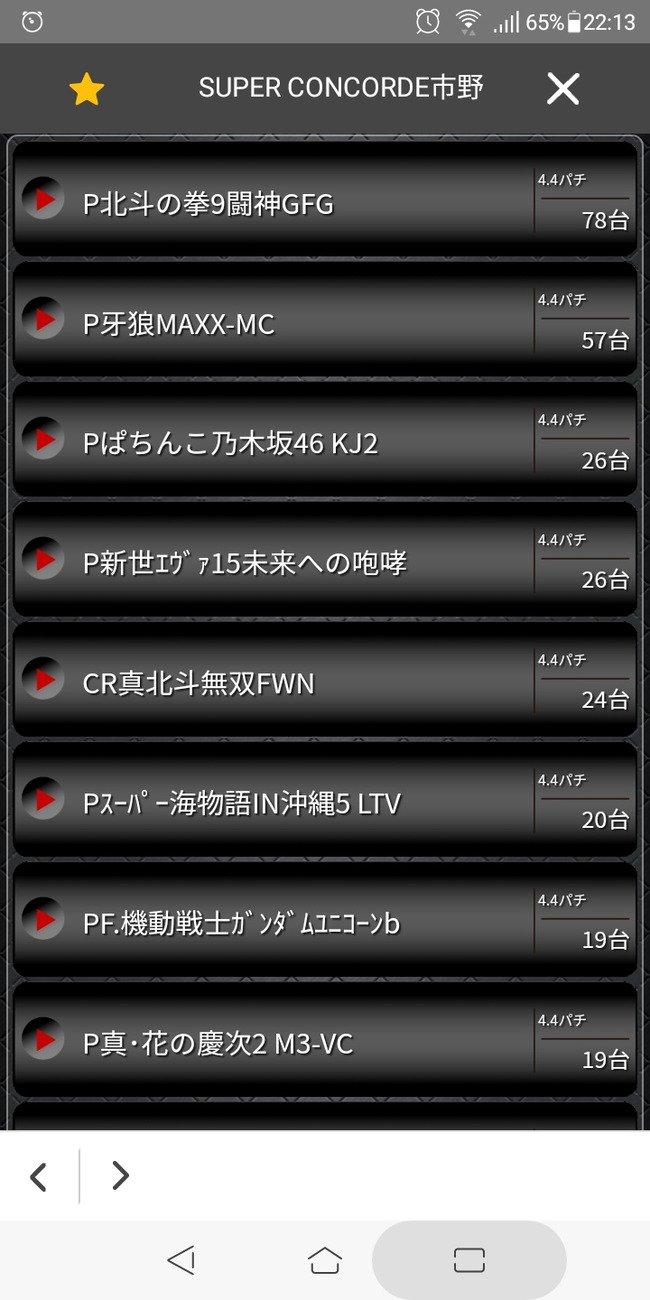Close the SUPER CONCORDE市野 page
Screen dimensions: 650x1300
click(562, 88)
